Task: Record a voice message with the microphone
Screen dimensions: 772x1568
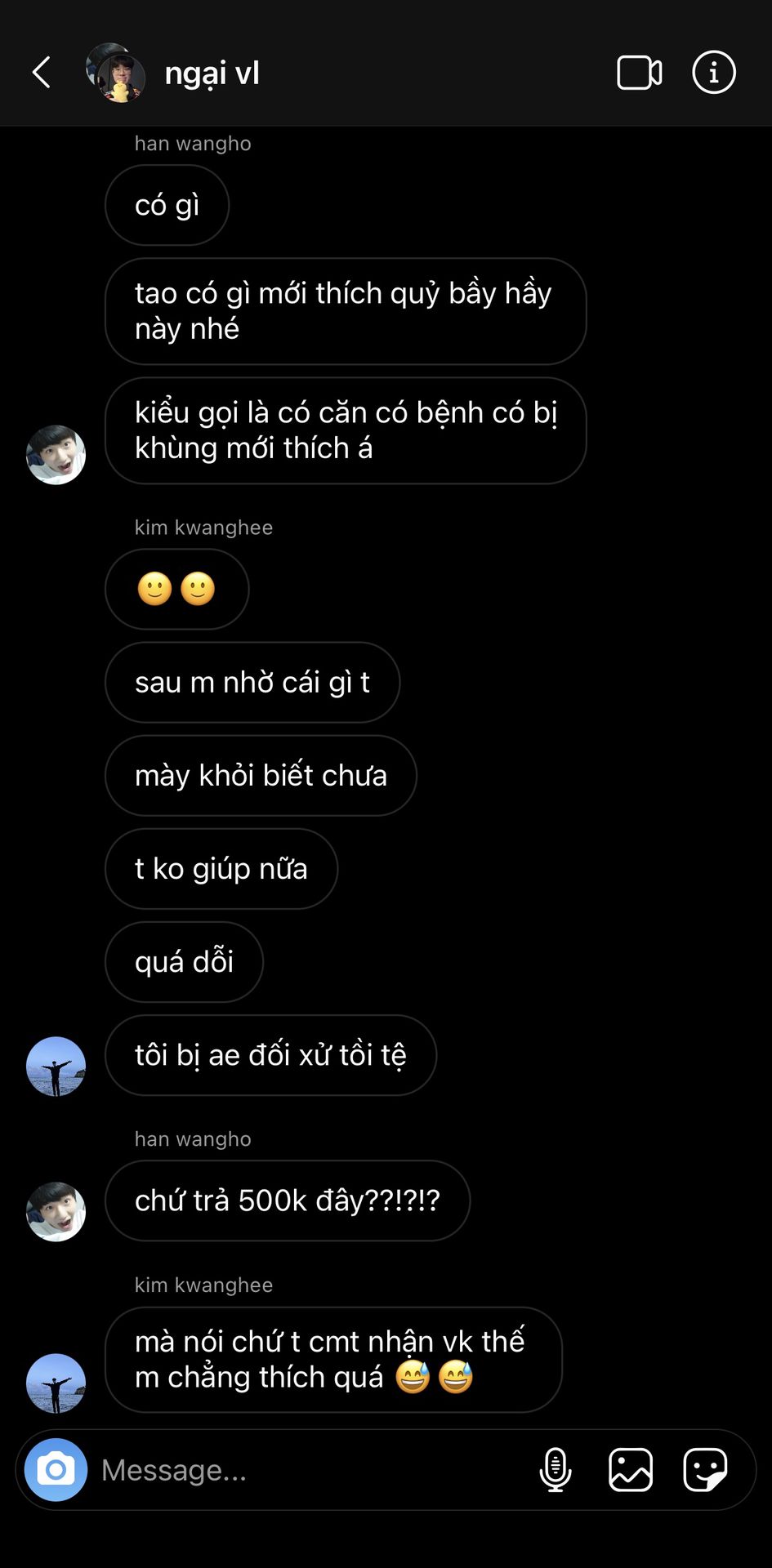Action: pyautogui.click(x=556, y=1469)
